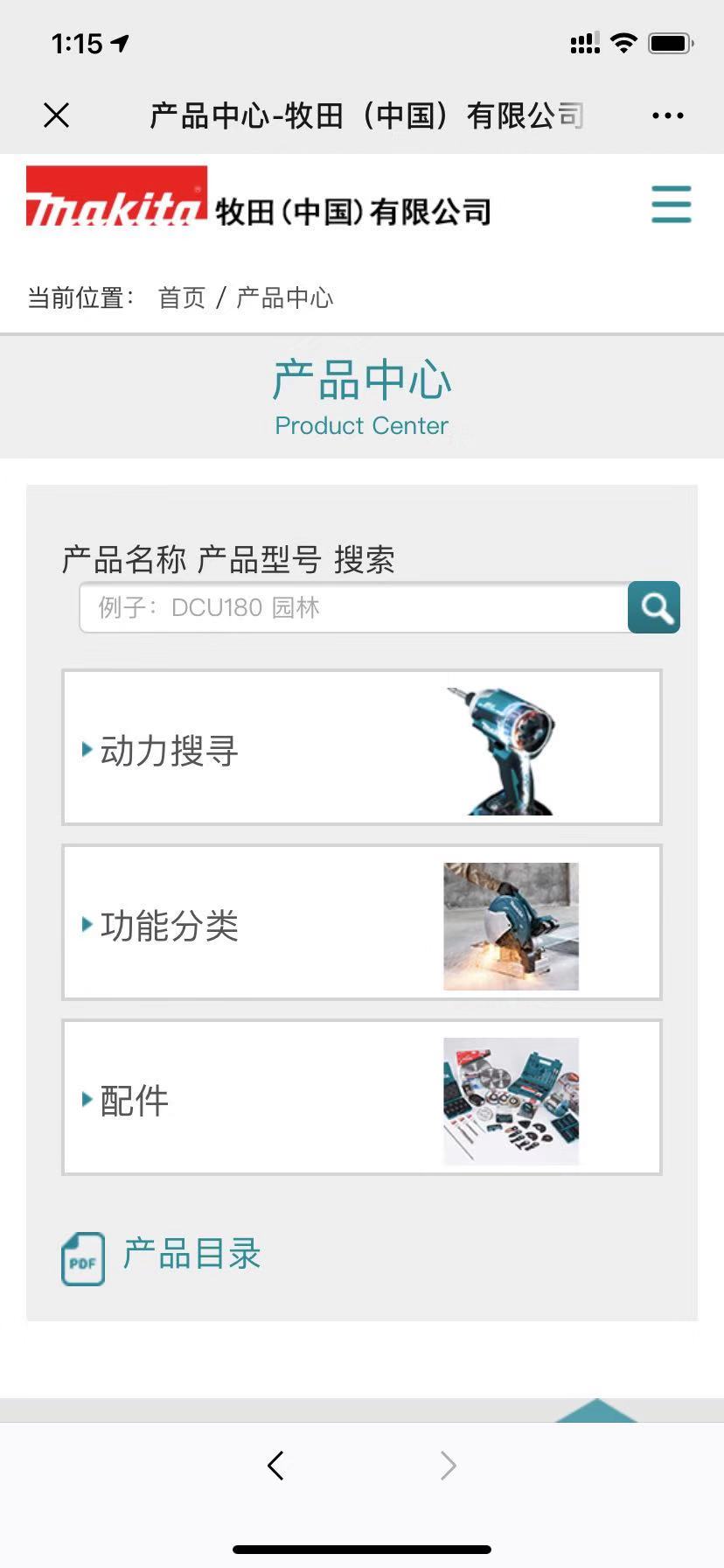Open the 功能分类 category card
The image size is (724, 1568).
click(x=362, y=922)
